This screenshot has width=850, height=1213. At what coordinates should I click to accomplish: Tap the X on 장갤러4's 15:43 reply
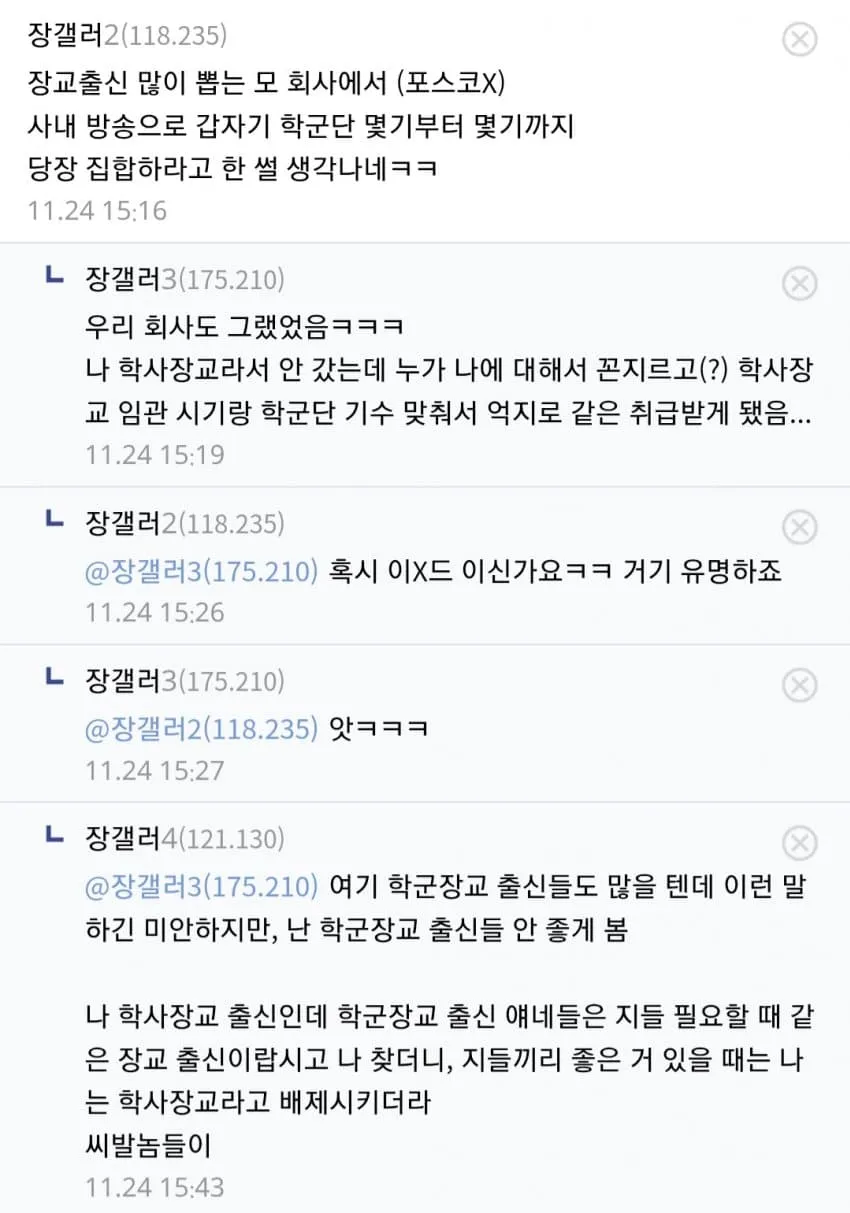pos(798,844)
